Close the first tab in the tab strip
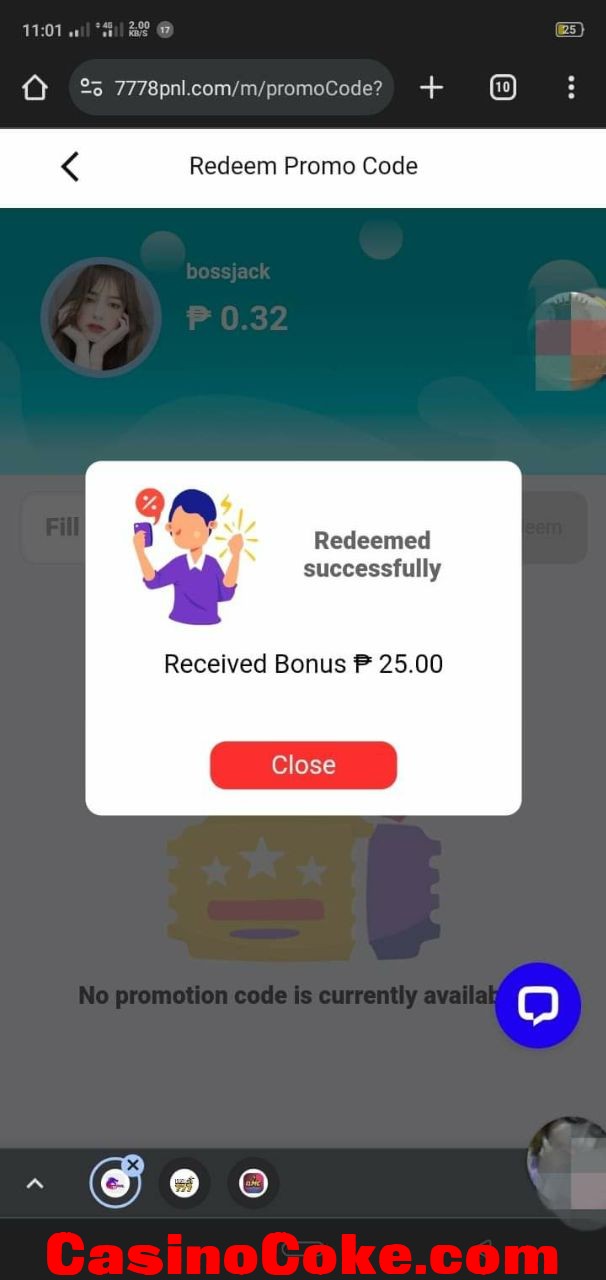Image resolution: width=606 pixels, height=1280 pixels. click(133, 1165)
